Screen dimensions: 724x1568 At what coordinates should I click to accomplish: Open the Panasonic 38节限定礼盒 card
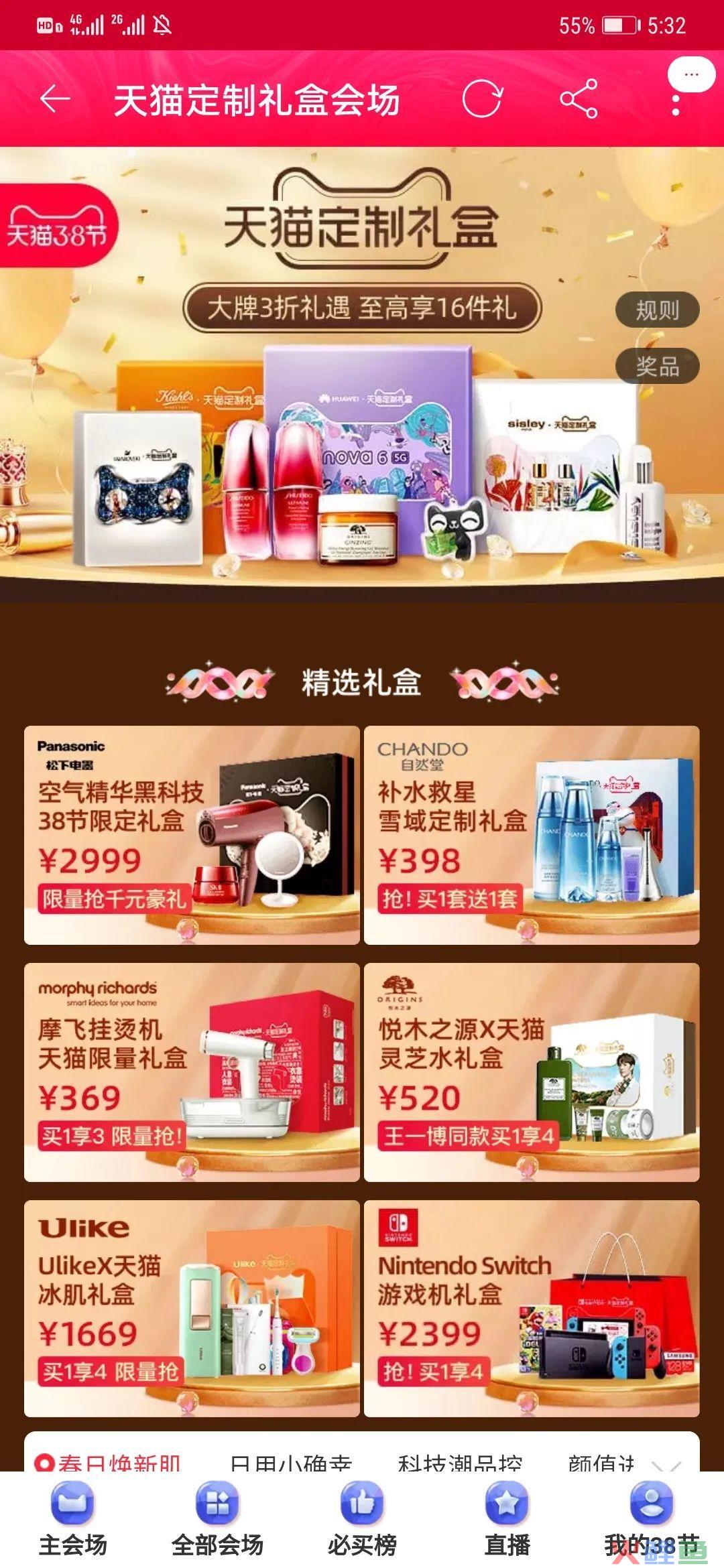(x=192, y=835)
